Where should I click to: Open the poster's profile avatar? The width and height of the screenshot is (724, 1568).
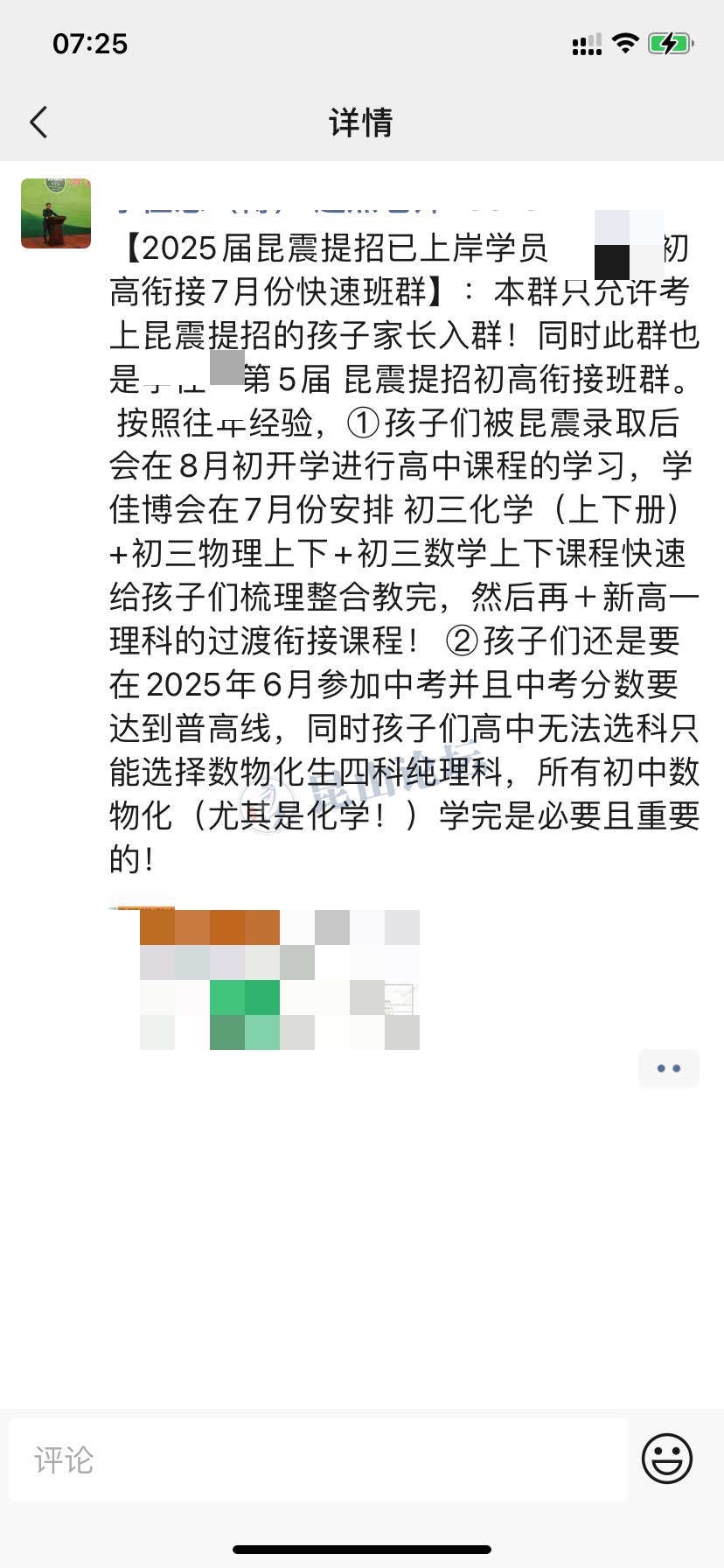56,213
